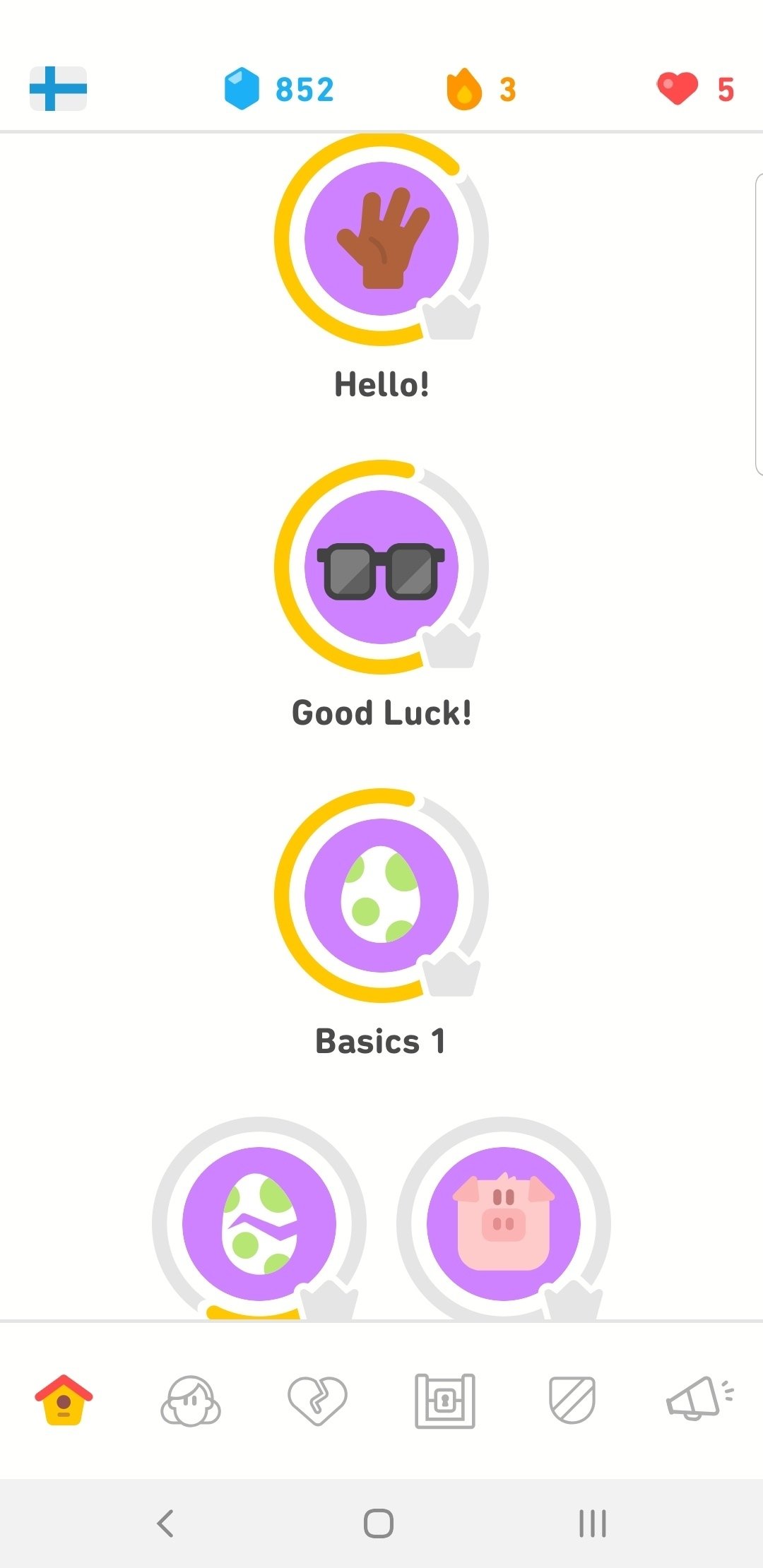Start the Good Luck! skill

point(381,567)
